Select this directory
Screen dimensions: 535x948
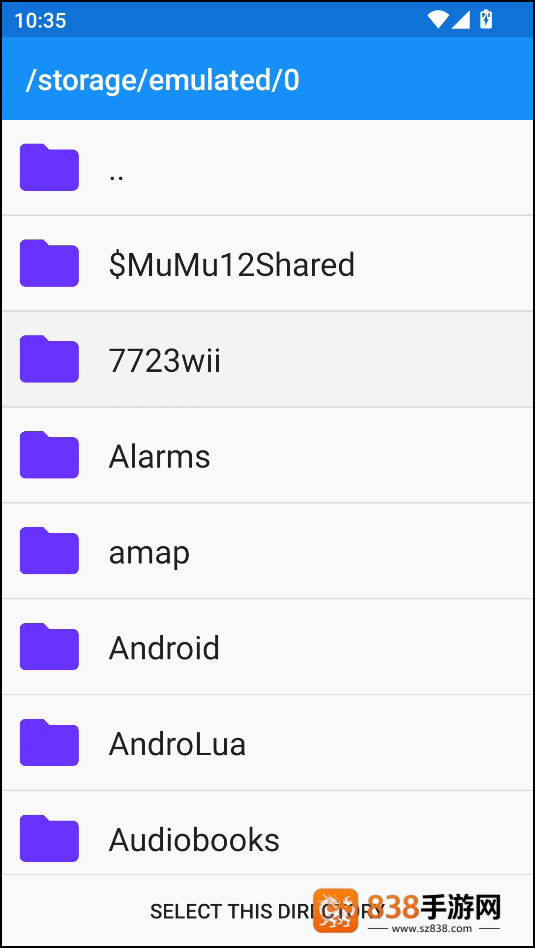coord(267,911)
